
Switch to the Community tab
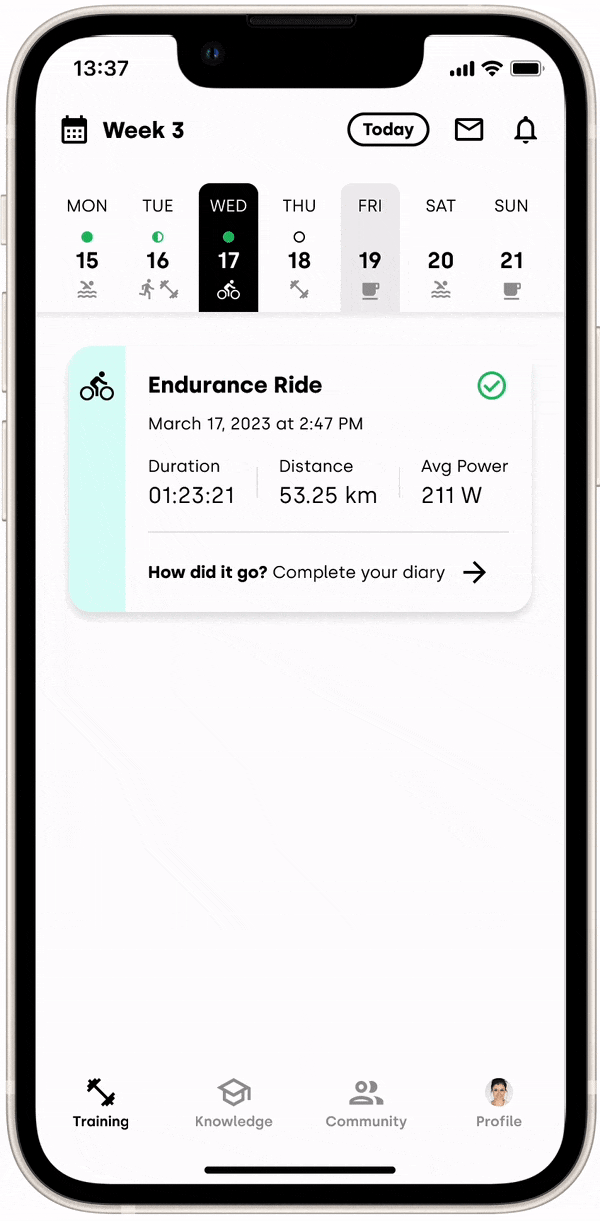tap(366, 1104)
